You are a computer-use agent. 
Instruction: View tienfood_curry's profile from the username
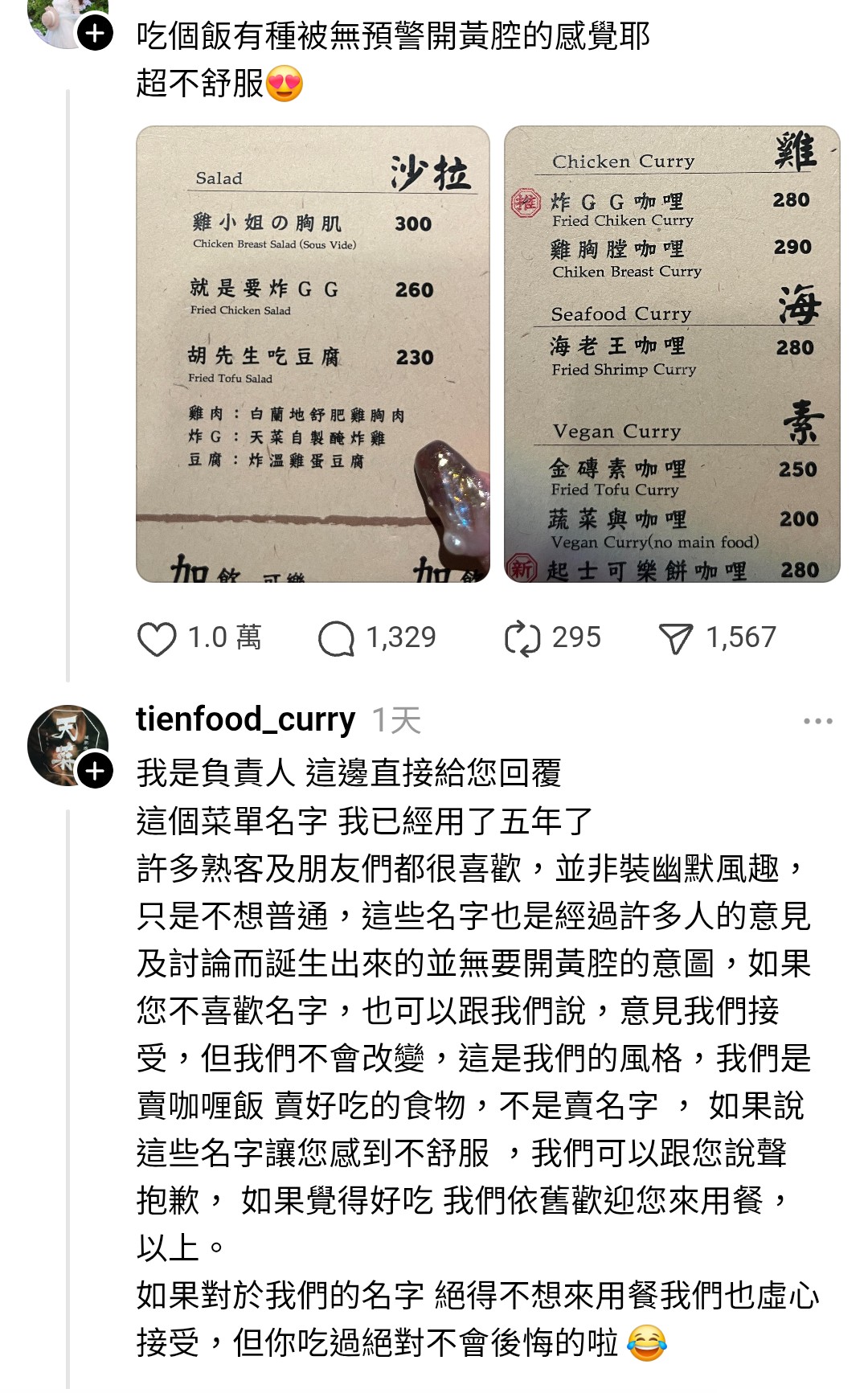point(245,719)
